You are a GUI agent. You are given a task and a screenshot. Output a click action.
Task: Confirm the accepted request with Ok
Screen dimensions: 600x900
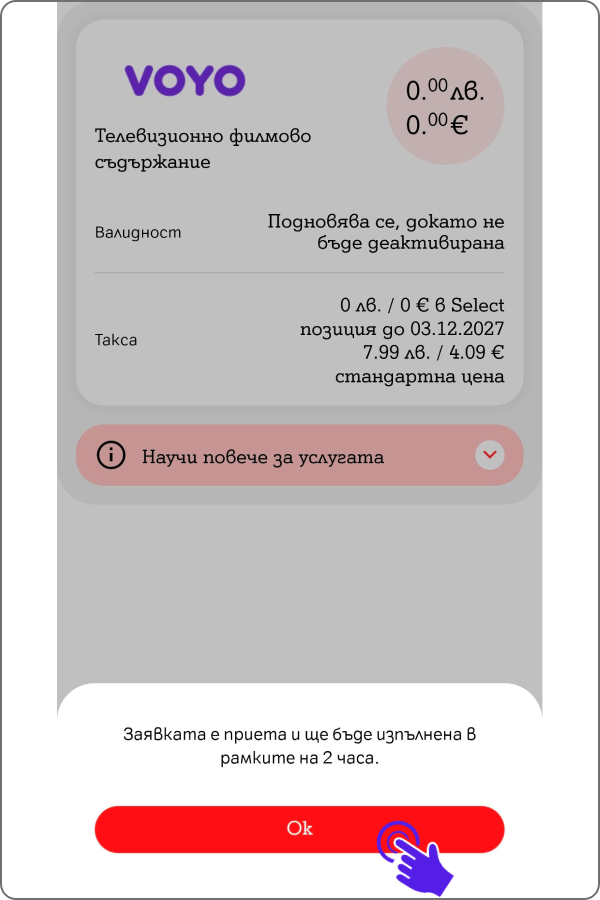click(x=299, y=829)
